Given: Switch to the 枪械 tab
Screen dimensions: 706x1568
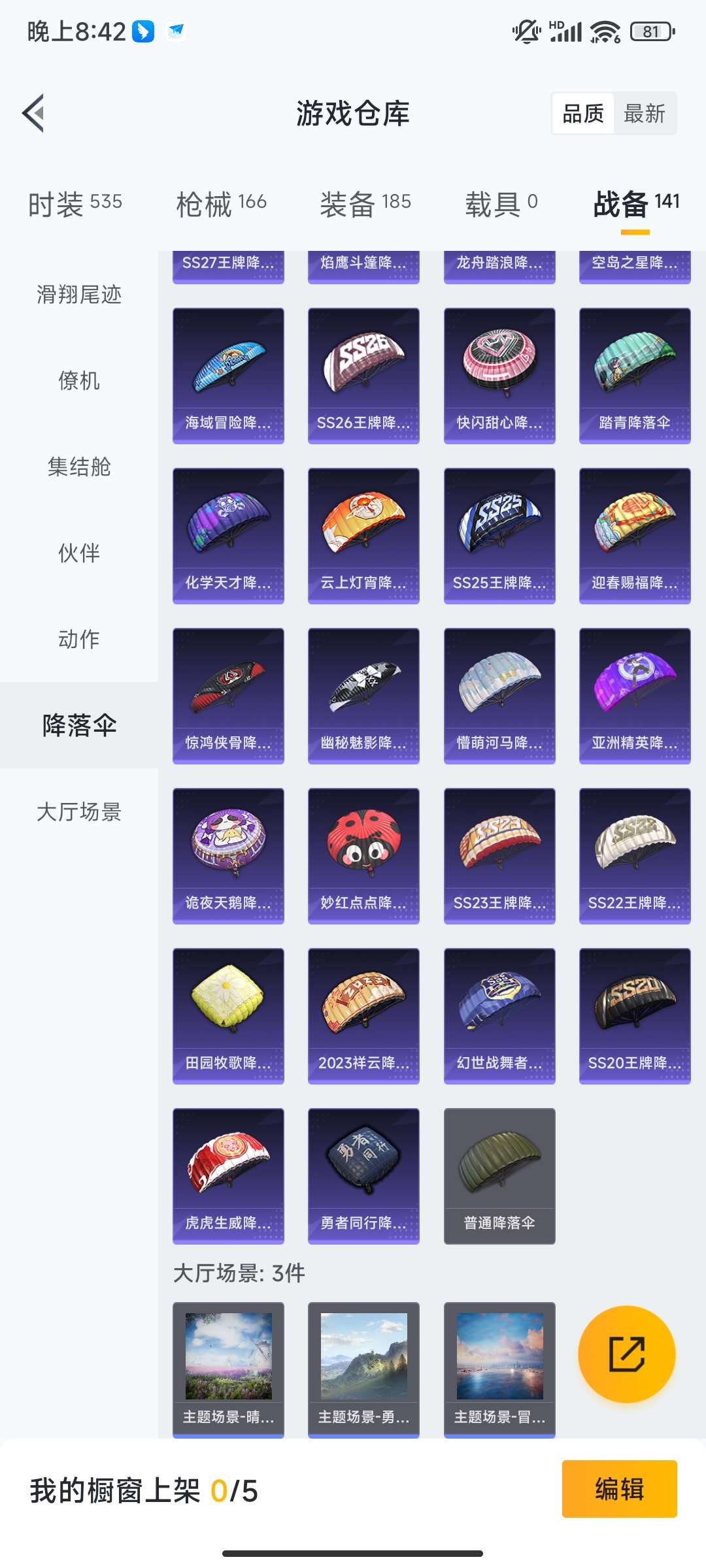Looking at the screenshot, I should pyautogui.click(x=221, y=204).
